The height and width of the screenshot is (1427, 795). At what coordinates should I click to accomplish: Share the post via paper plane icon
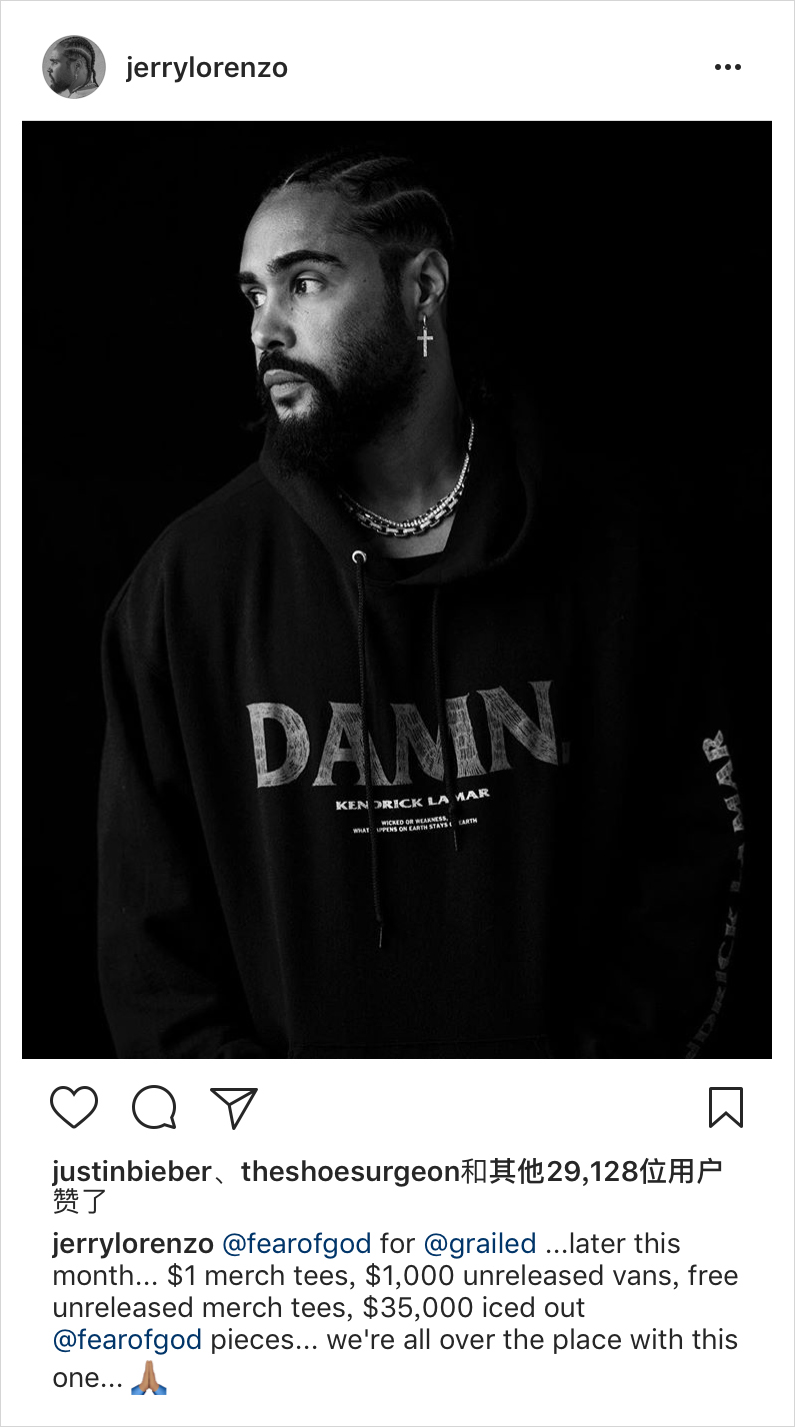(234, 1108)
